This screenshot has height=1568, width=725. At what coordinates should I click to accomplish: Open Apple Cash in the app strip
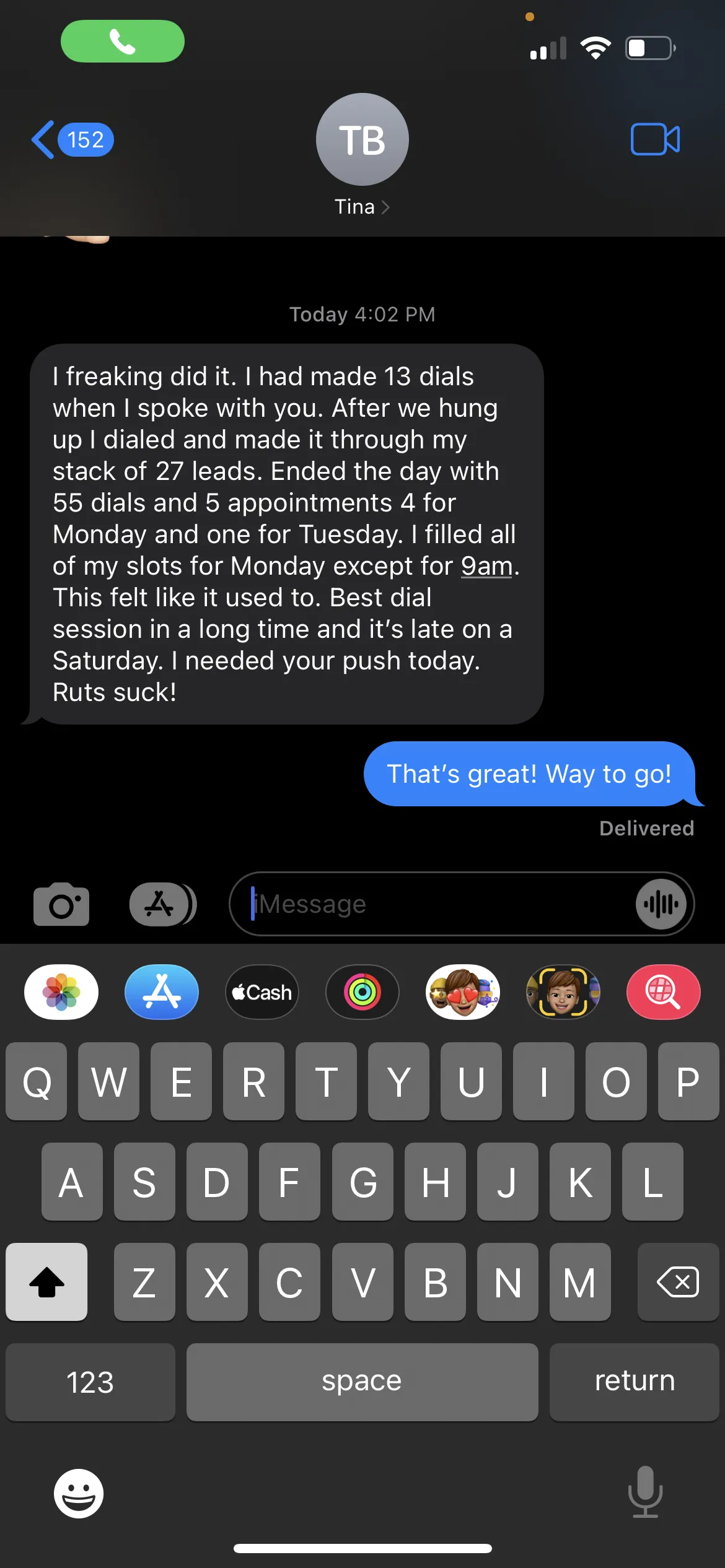point(262,992)
